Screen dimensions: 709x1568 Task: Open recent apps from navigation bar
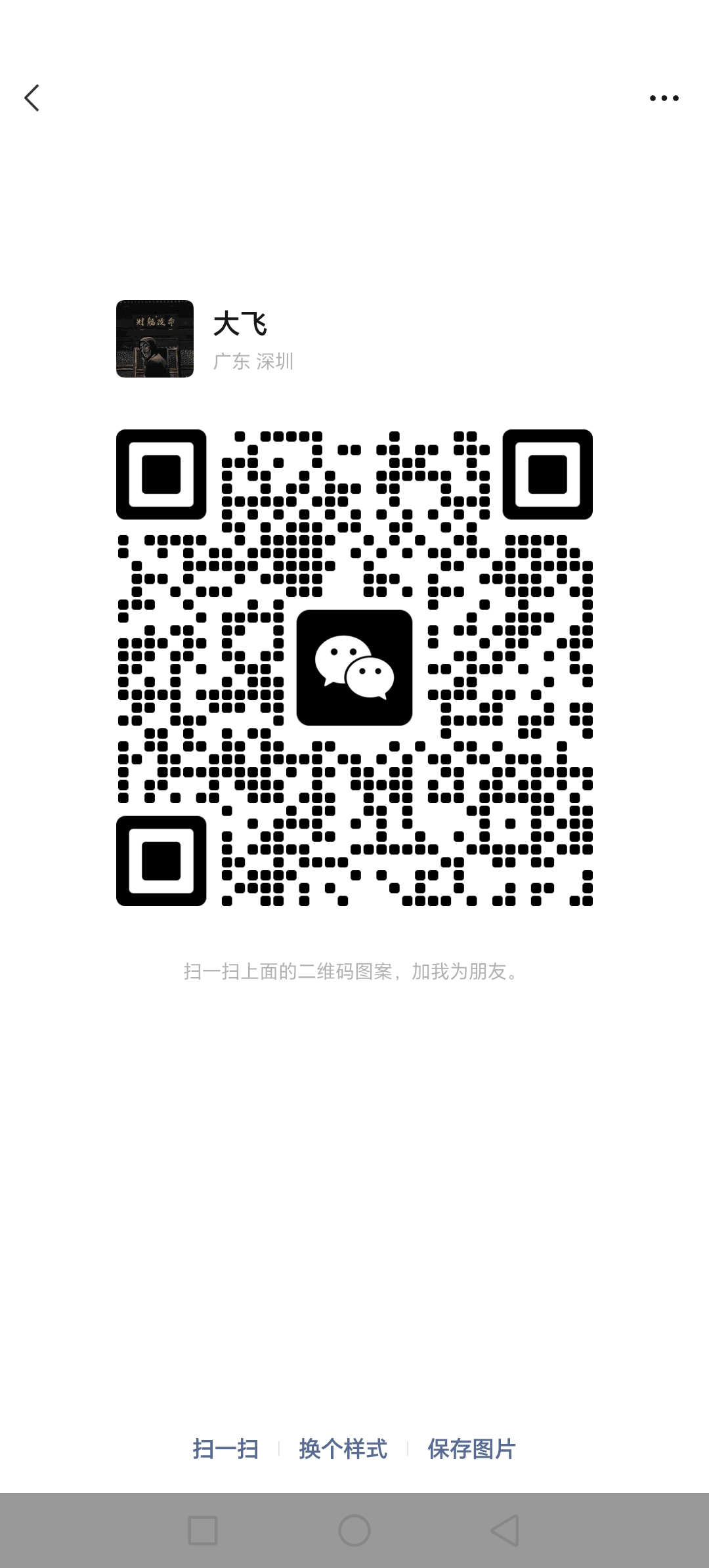point(203,1531)
